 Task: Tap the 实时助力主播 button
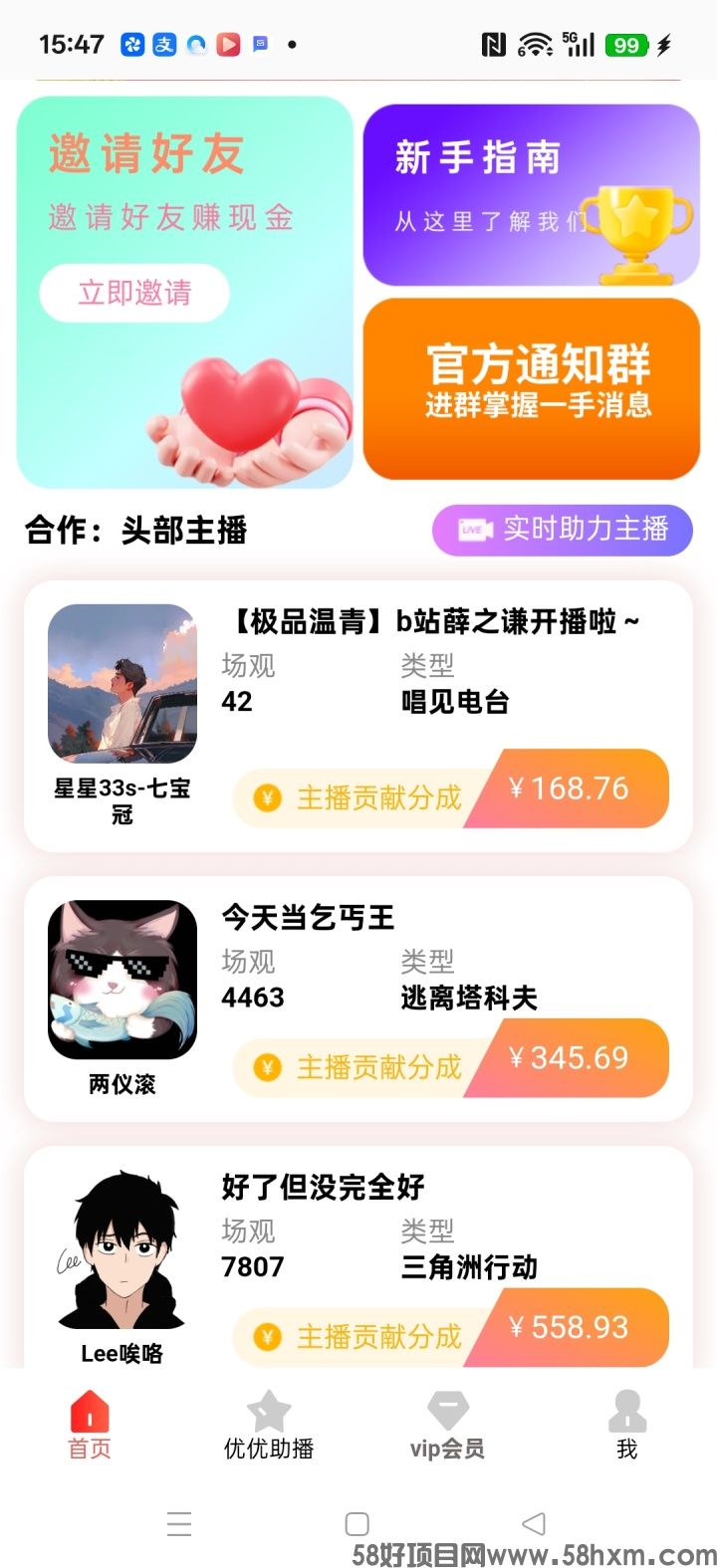pos(562,530)
